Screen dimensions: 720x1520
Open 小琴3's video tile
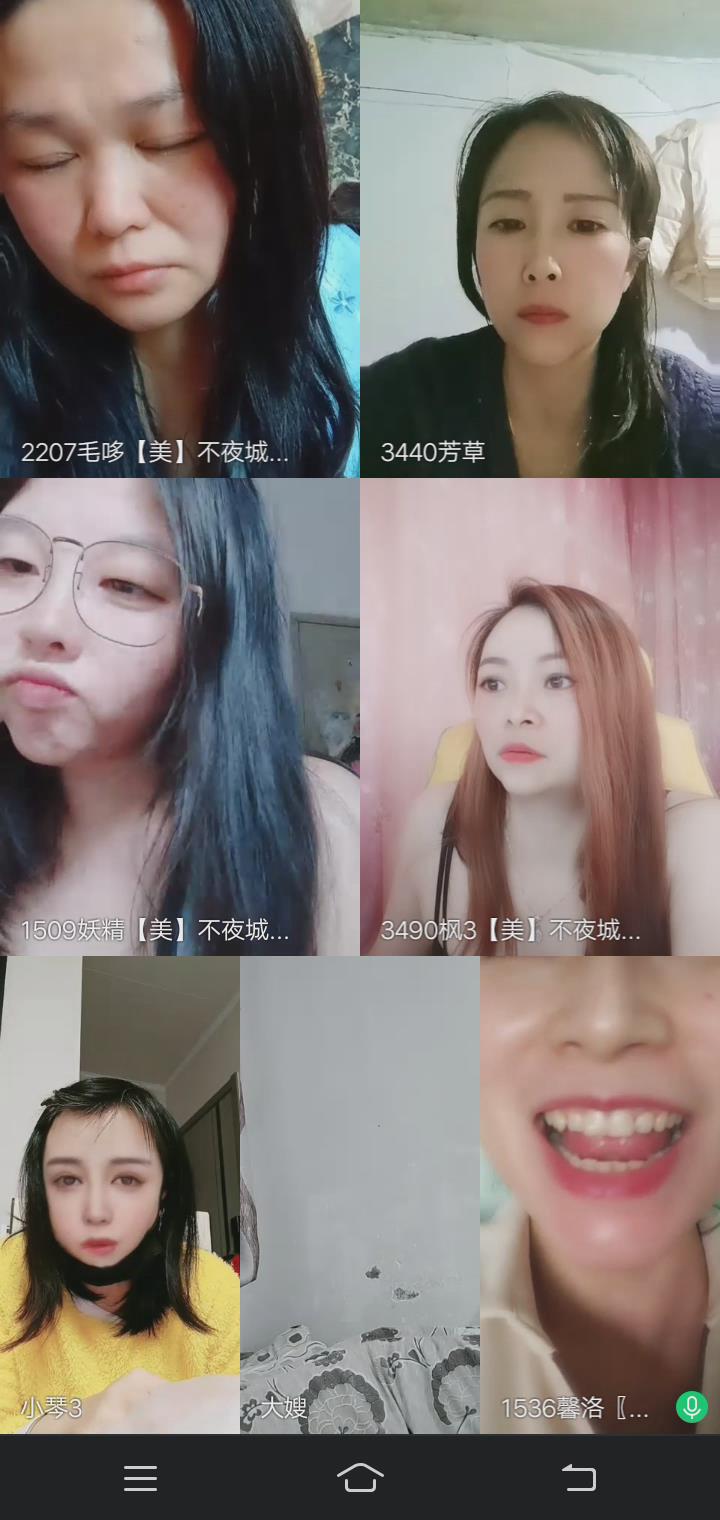tap(120, 1194)
